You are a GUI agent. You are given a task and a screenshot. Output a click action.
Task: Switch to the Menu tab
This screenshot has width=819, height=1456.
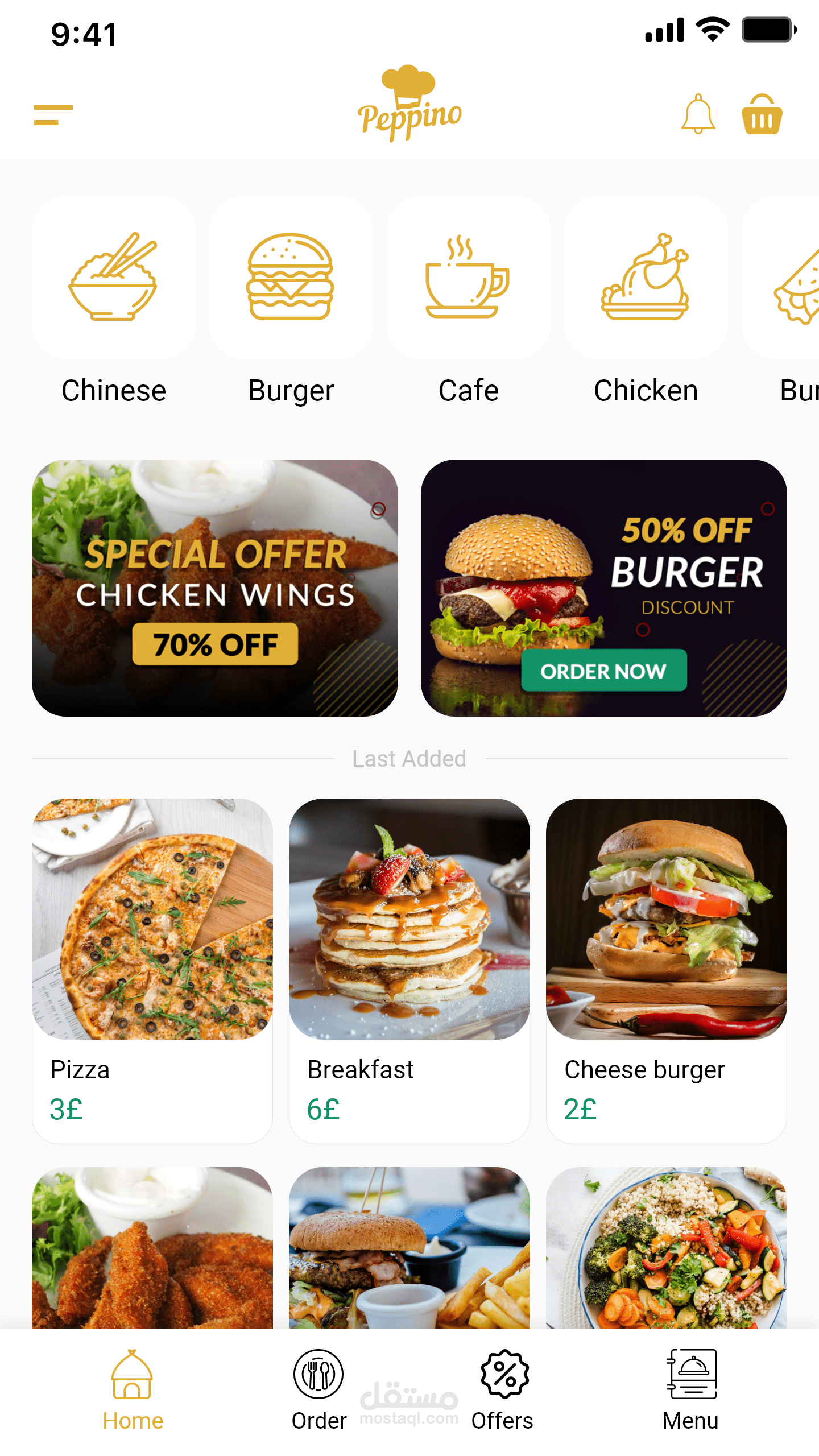pos(690,1389)
